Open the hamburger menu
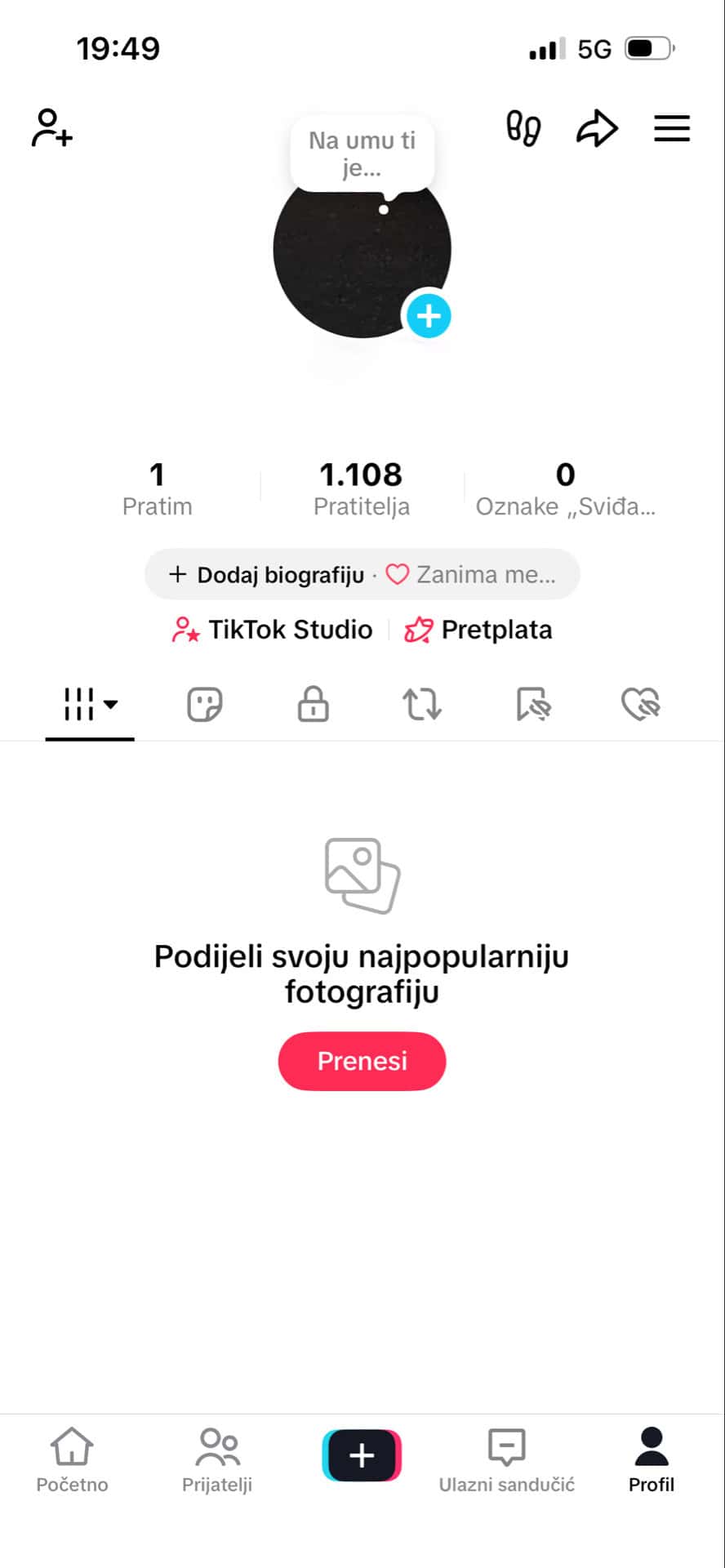 pyautogui.click(x=672, y=128)
